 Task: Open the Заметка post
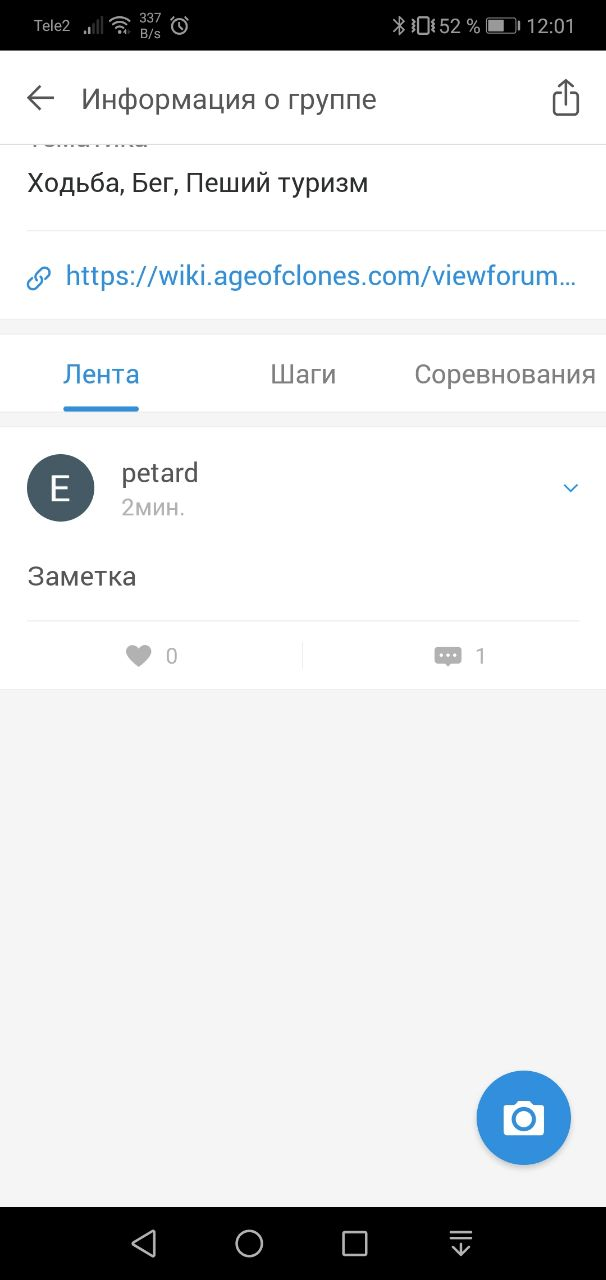[82, 577]
